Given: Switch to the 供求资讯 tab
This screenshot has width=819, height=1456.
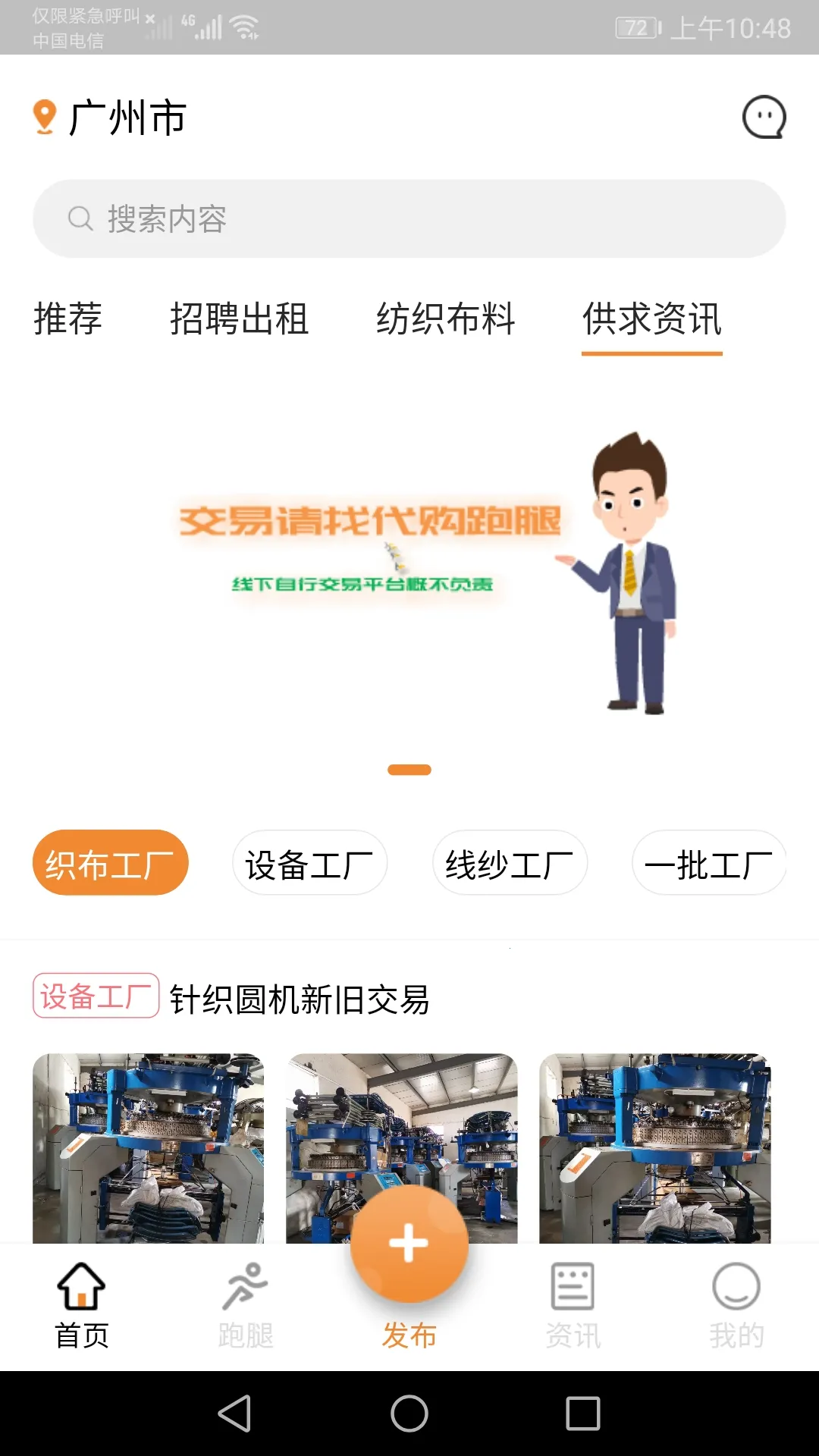Looking at the screenshot, I should (x=652, y=320).
